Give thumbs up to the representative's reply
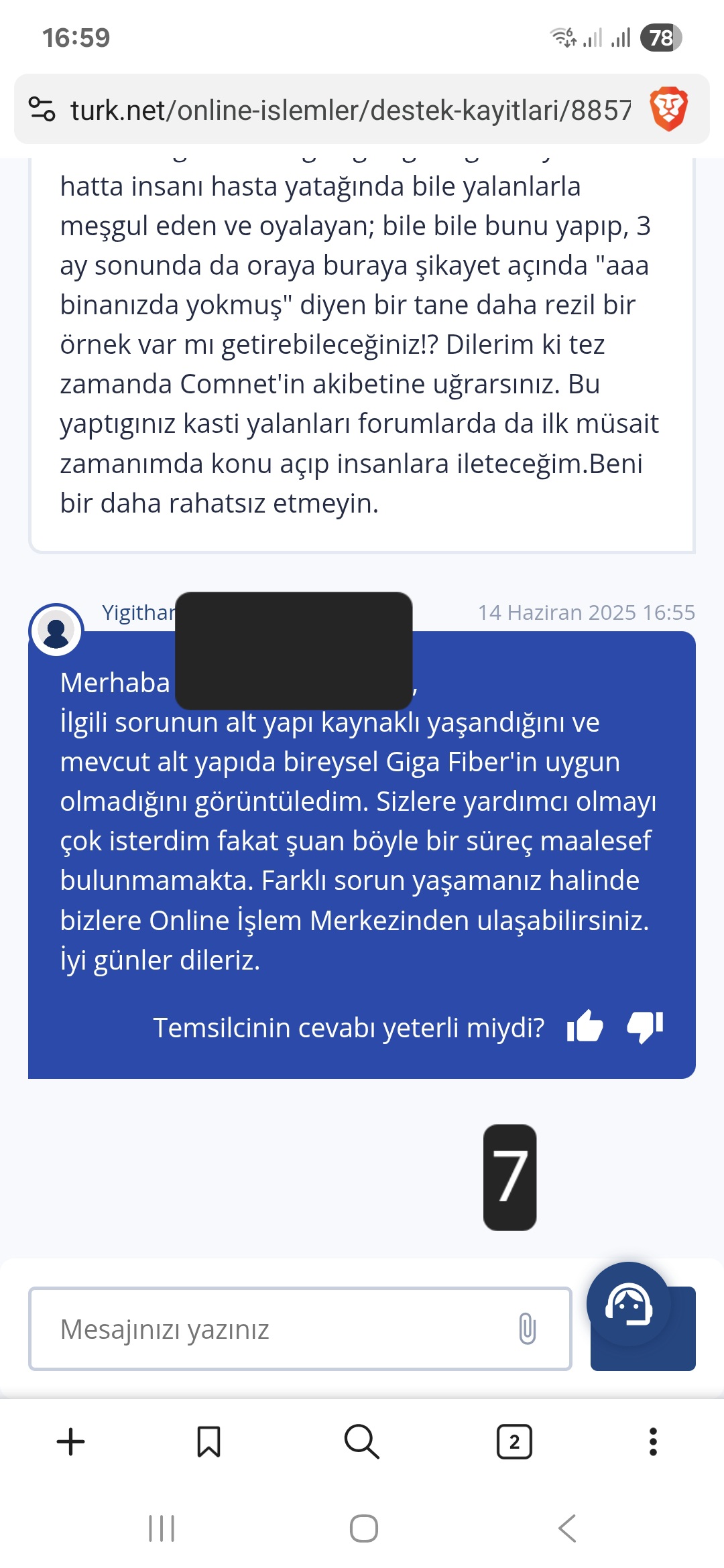724x1568 pixels. click(585, 1027)
